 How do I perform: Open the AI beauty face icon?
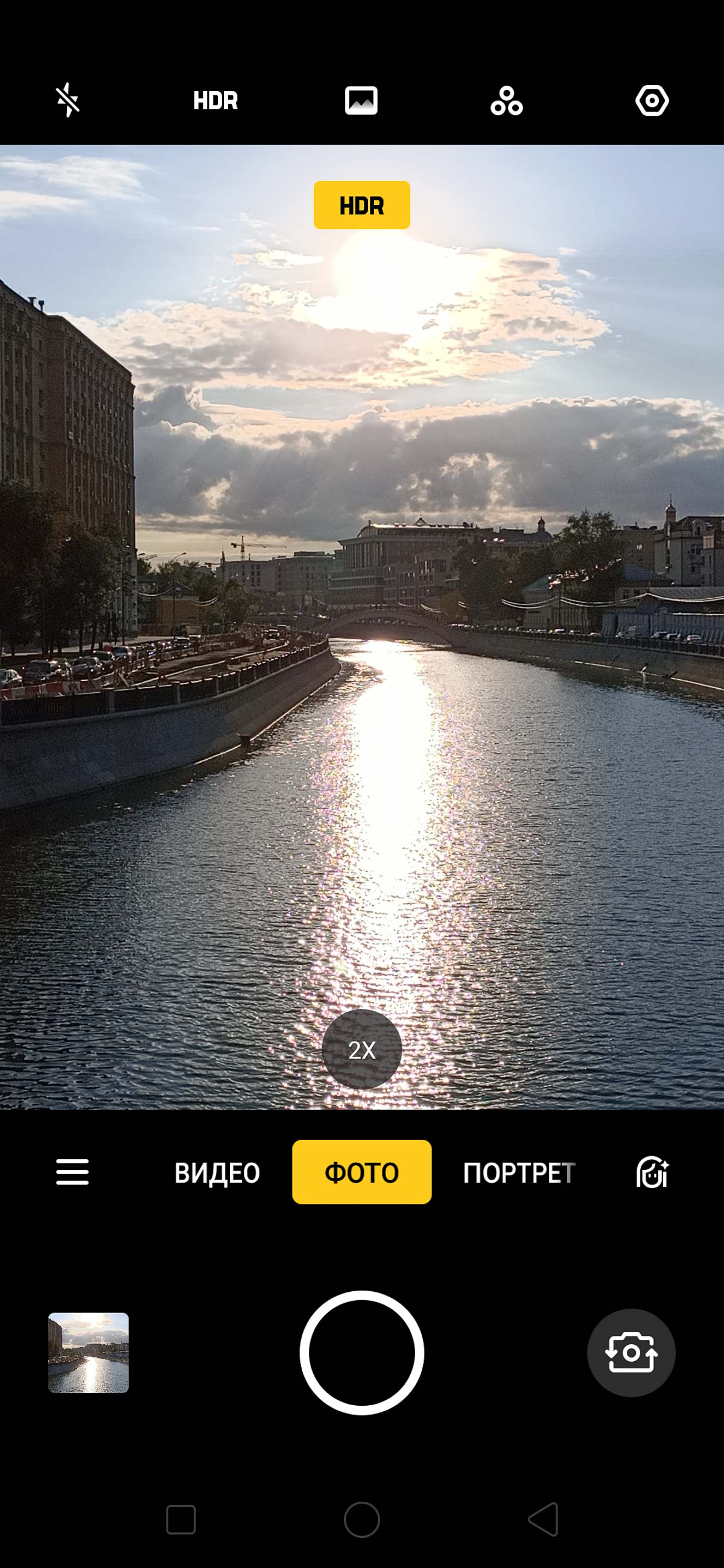[652, 1172]
